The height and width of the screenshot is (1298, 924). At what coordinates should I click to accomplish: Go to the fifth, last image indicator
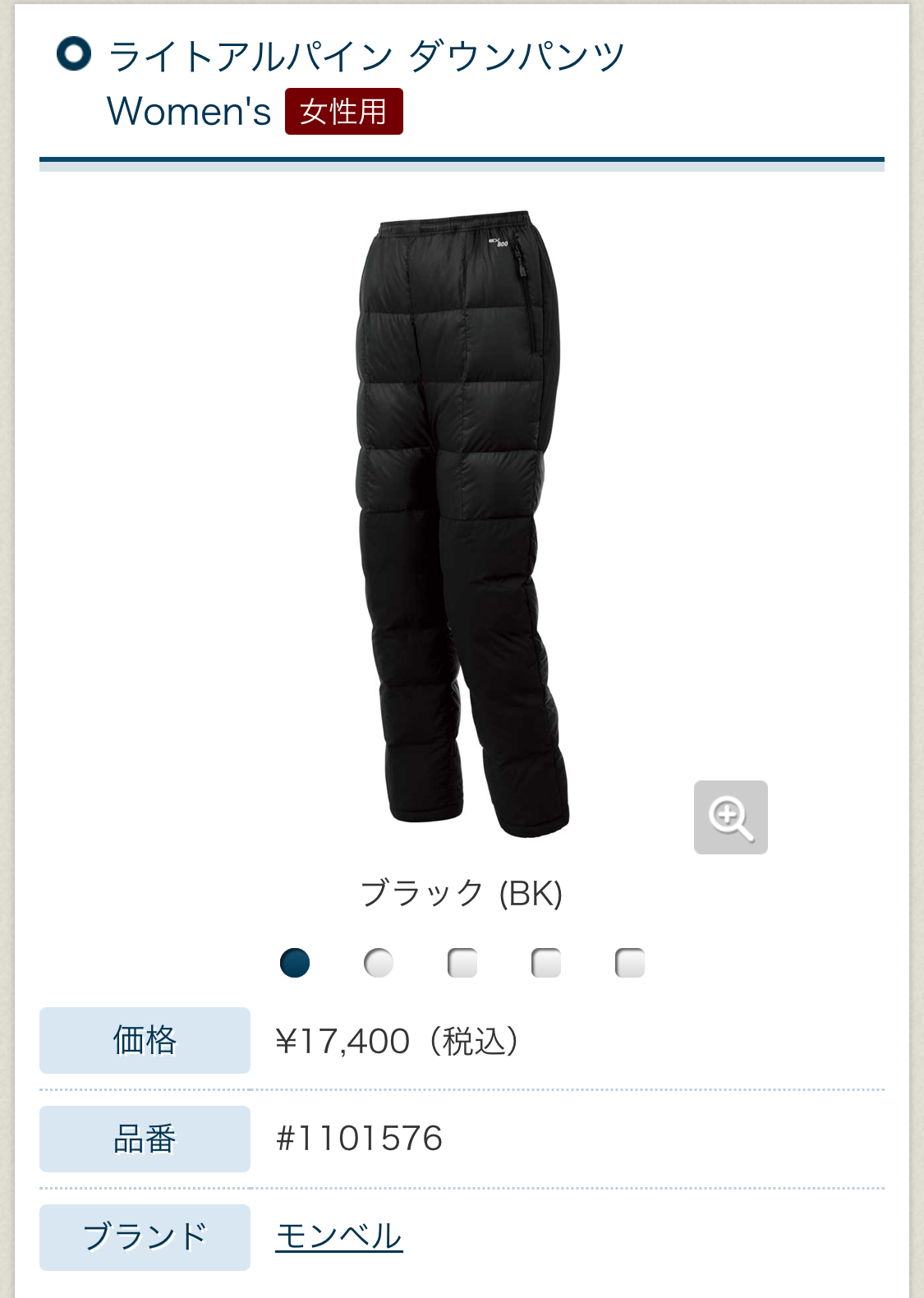pos(630,962)
